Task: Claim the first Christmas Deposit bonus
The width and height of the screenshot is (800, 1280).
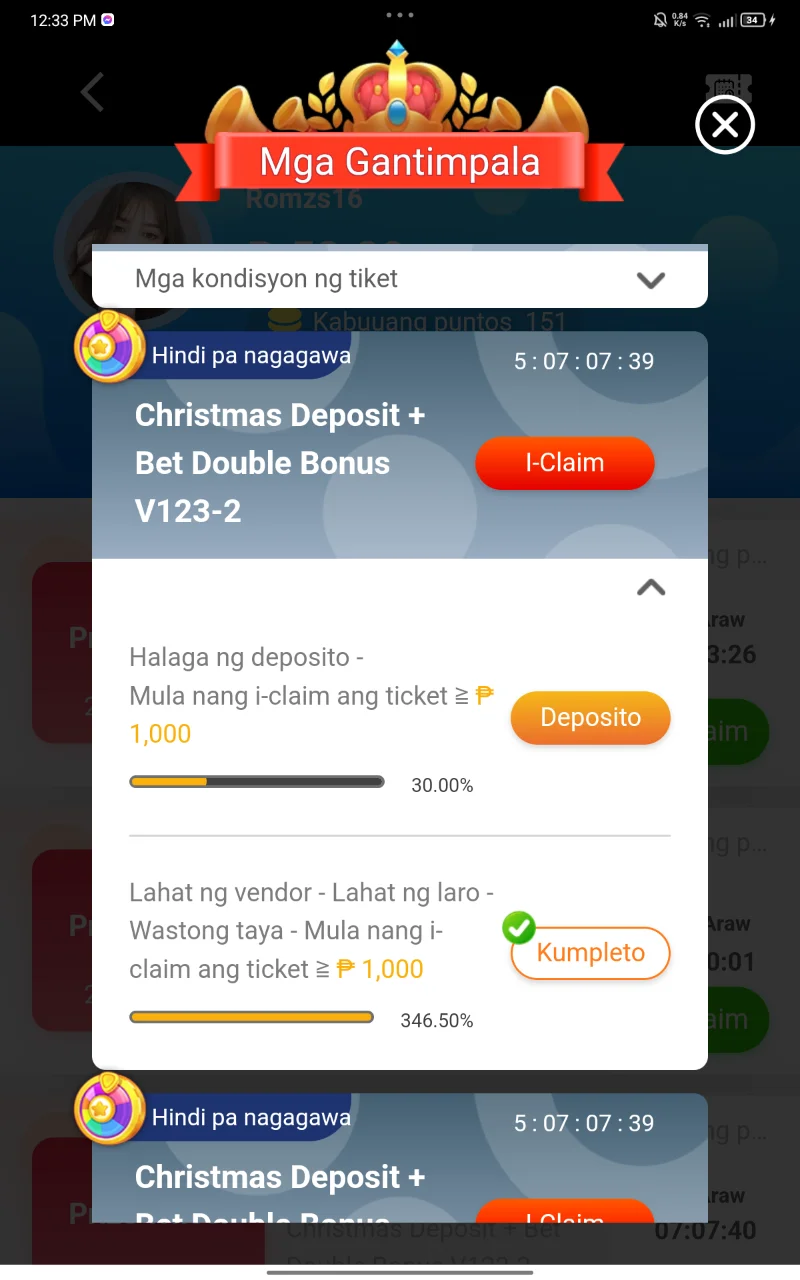Action: 565,463
